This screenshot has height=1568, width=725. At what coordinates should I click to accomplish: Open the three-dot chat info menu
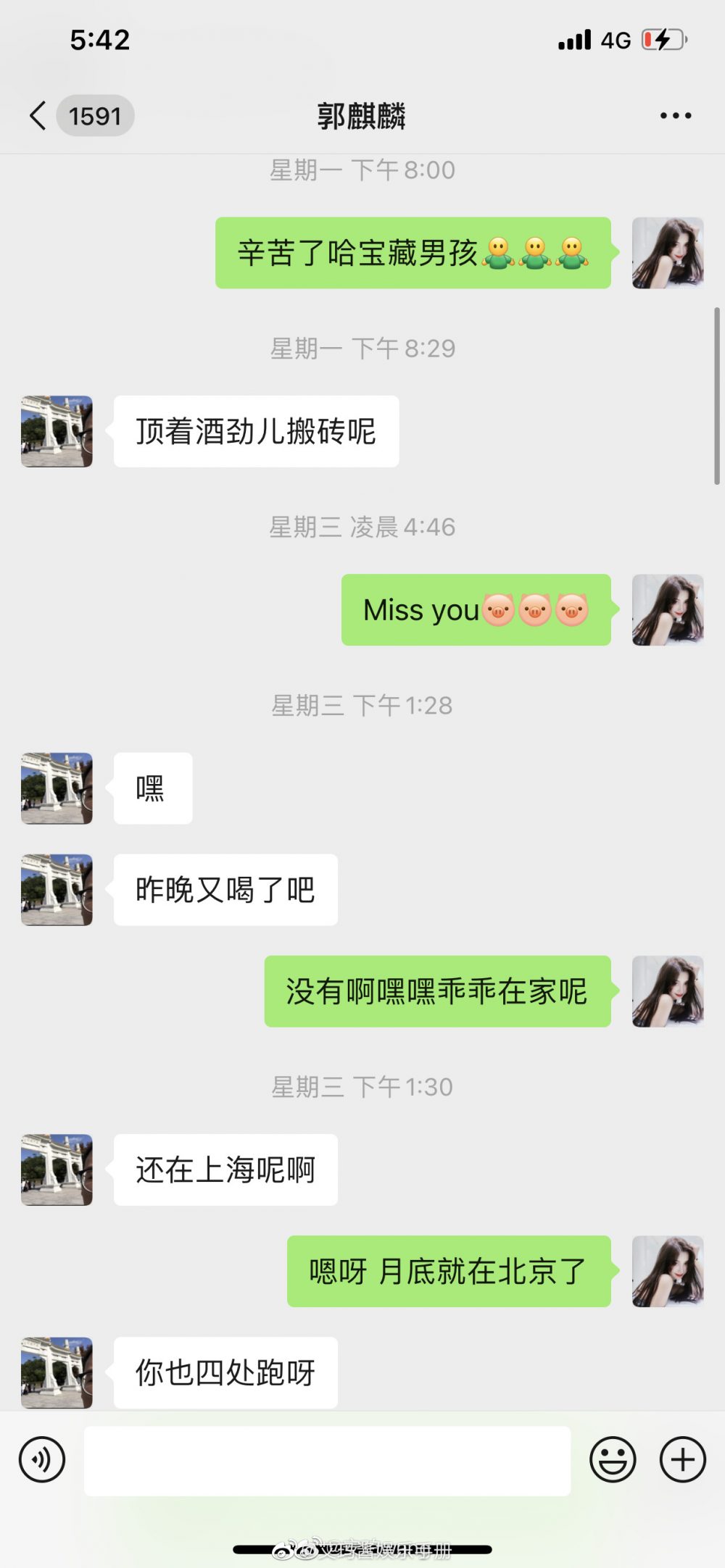point(675,116)
